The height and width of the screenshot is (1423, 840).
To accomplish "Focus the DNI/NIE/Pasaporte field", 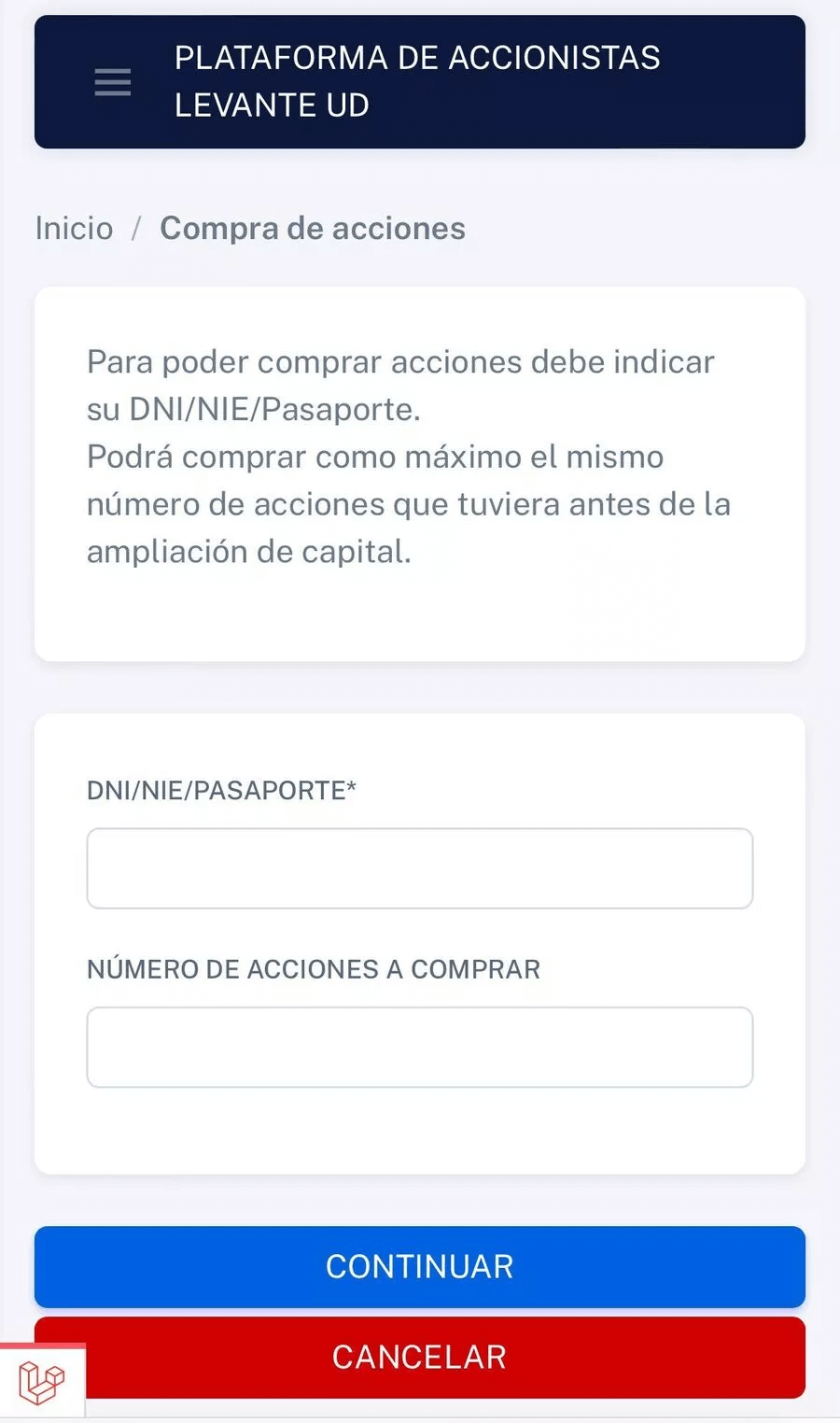I will [x=420, y=868].
